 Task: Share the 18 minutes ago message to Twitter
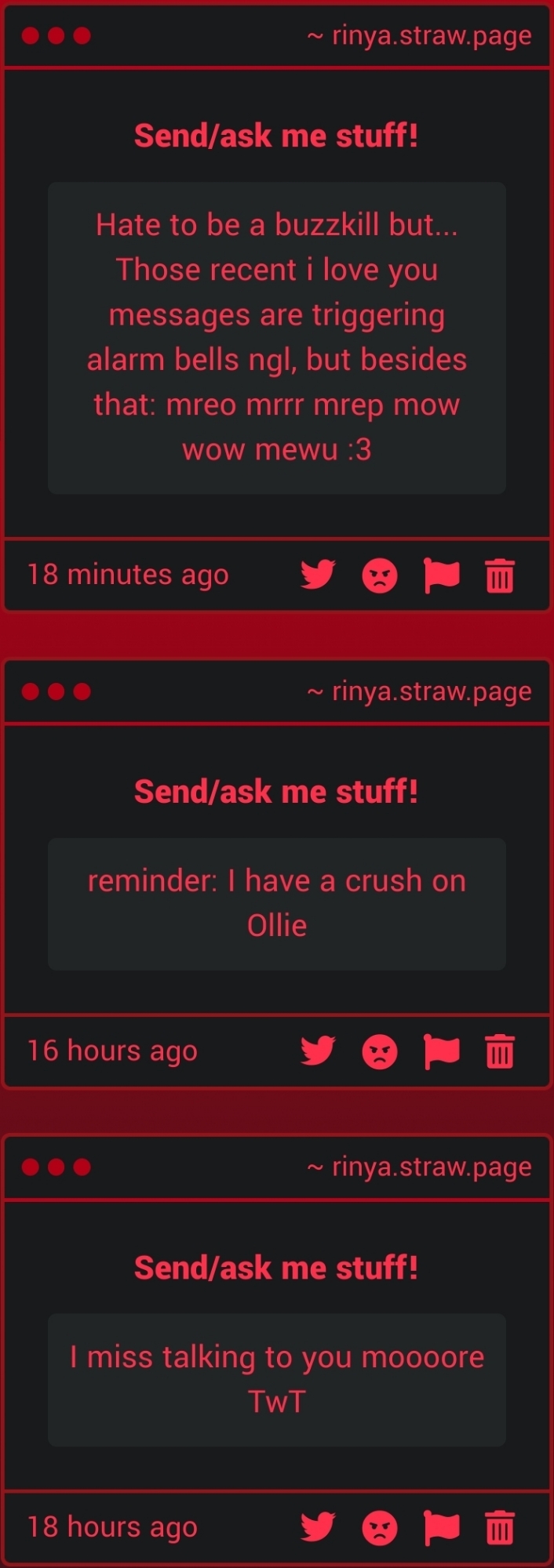[x=318, y=575]
